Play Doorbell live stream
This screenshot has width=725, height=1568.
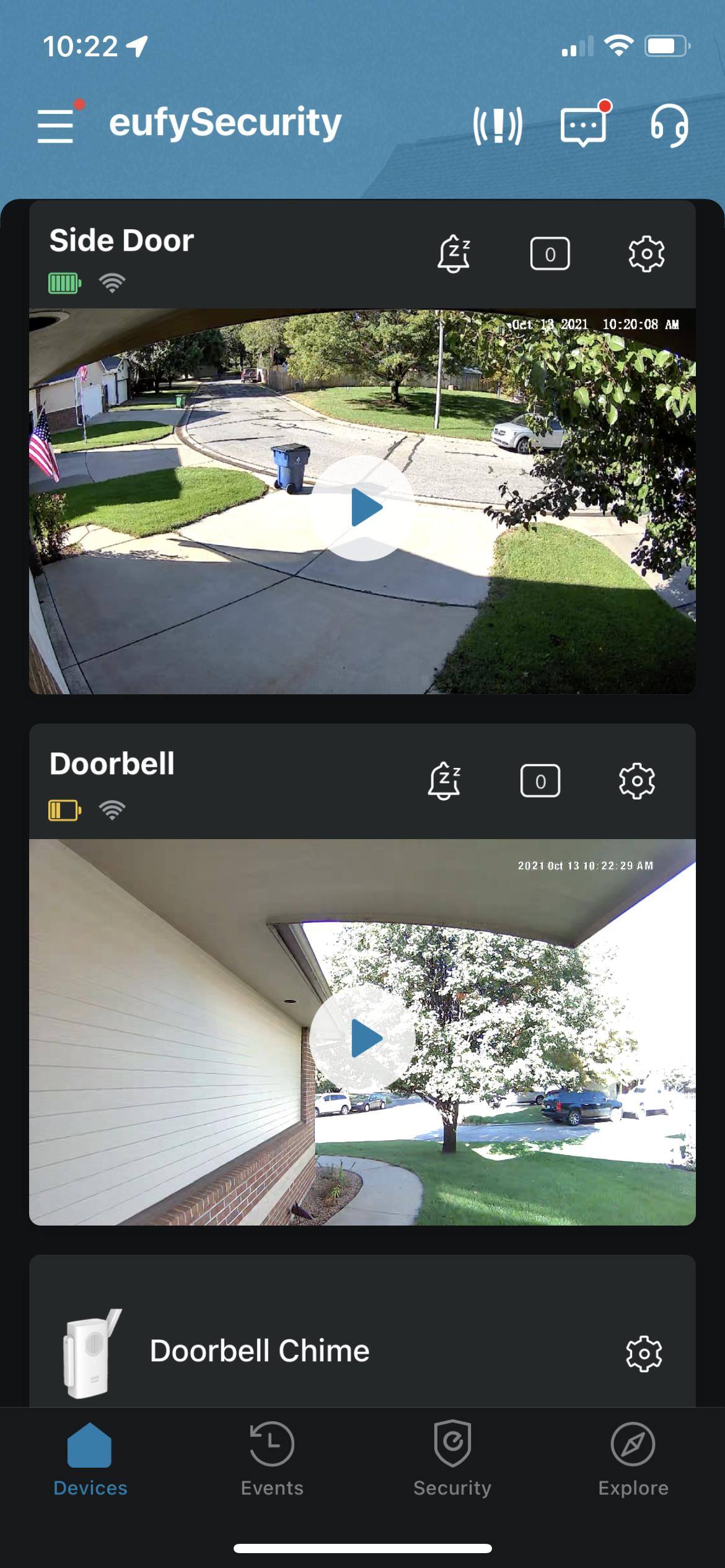tap(362, 1038)
